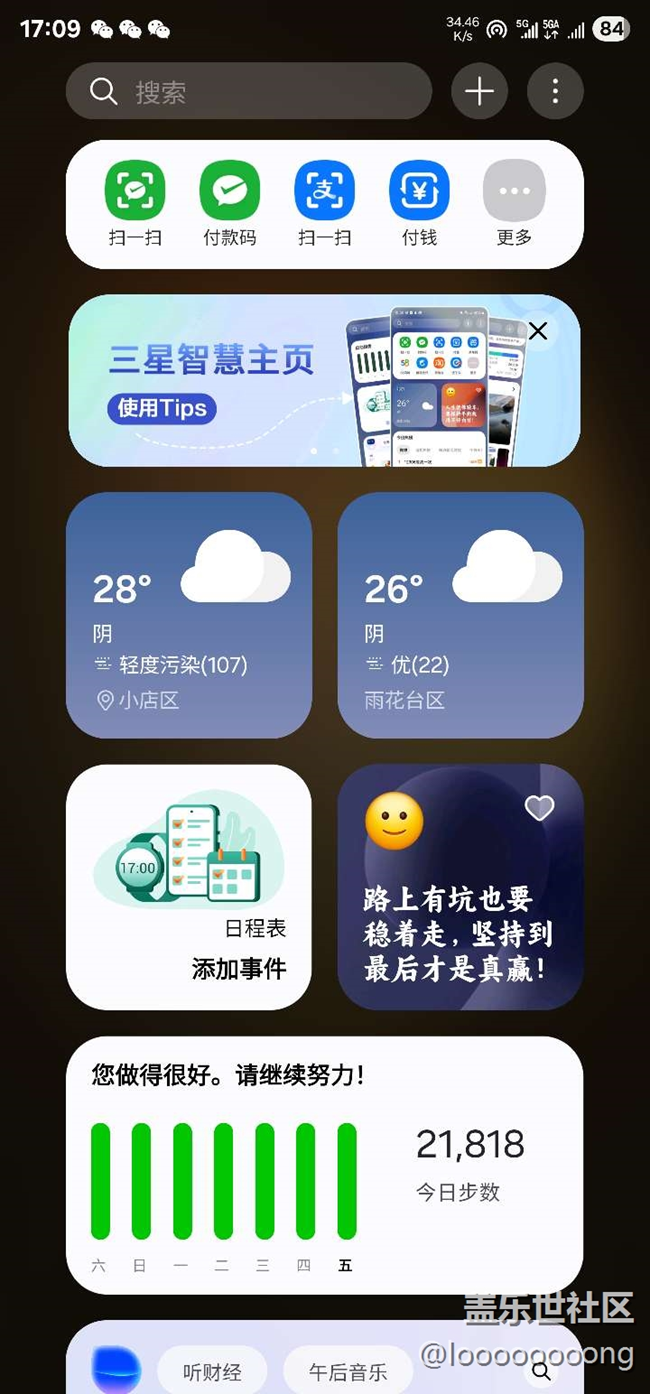Tap 更多 for more shortcuts
Viewport: 650px width, 1394px height.
point(514,204)
